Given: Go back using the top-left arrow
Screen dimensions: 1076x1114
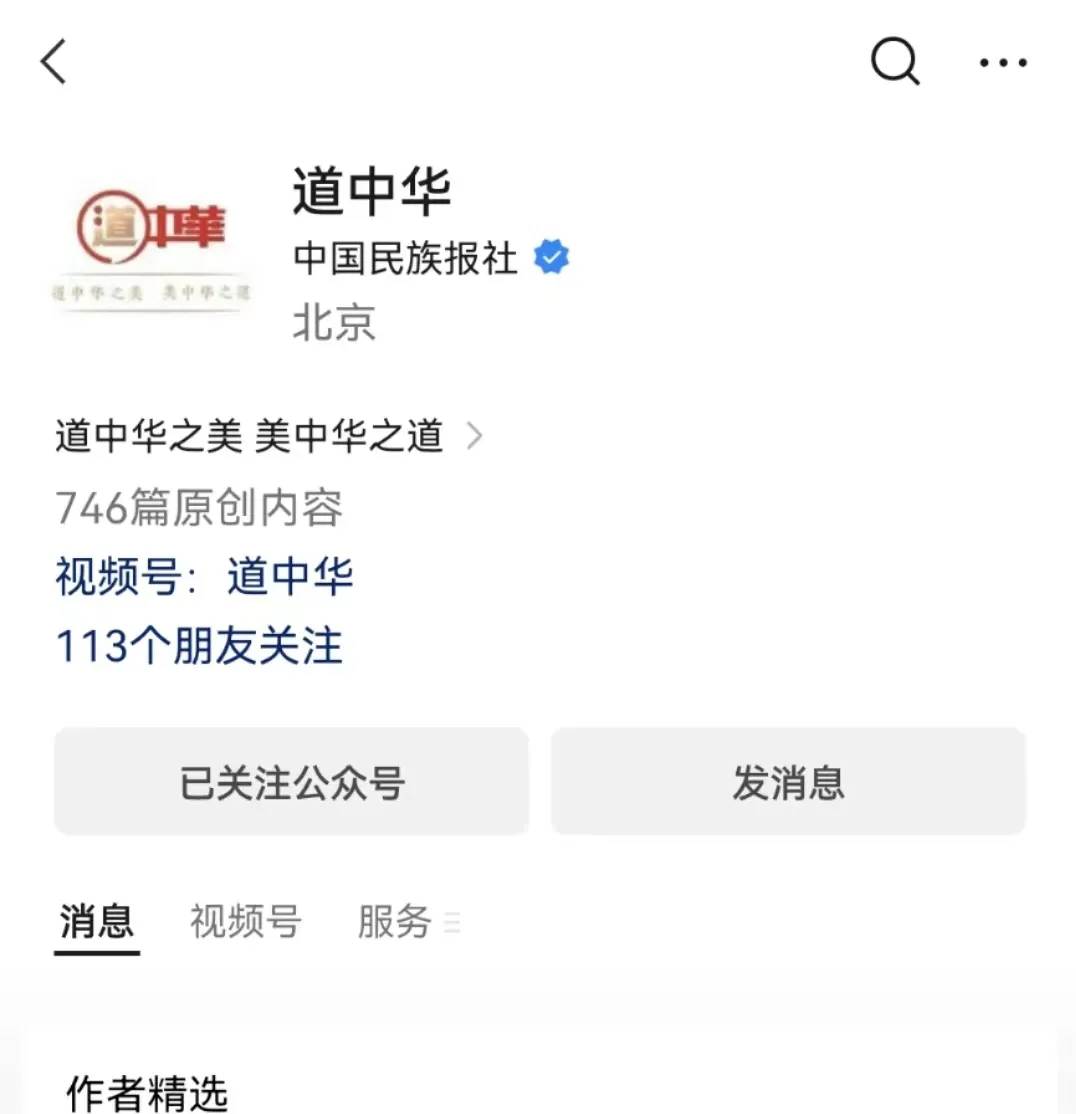Looking at the screenshot, I should (x=54, y=62).
